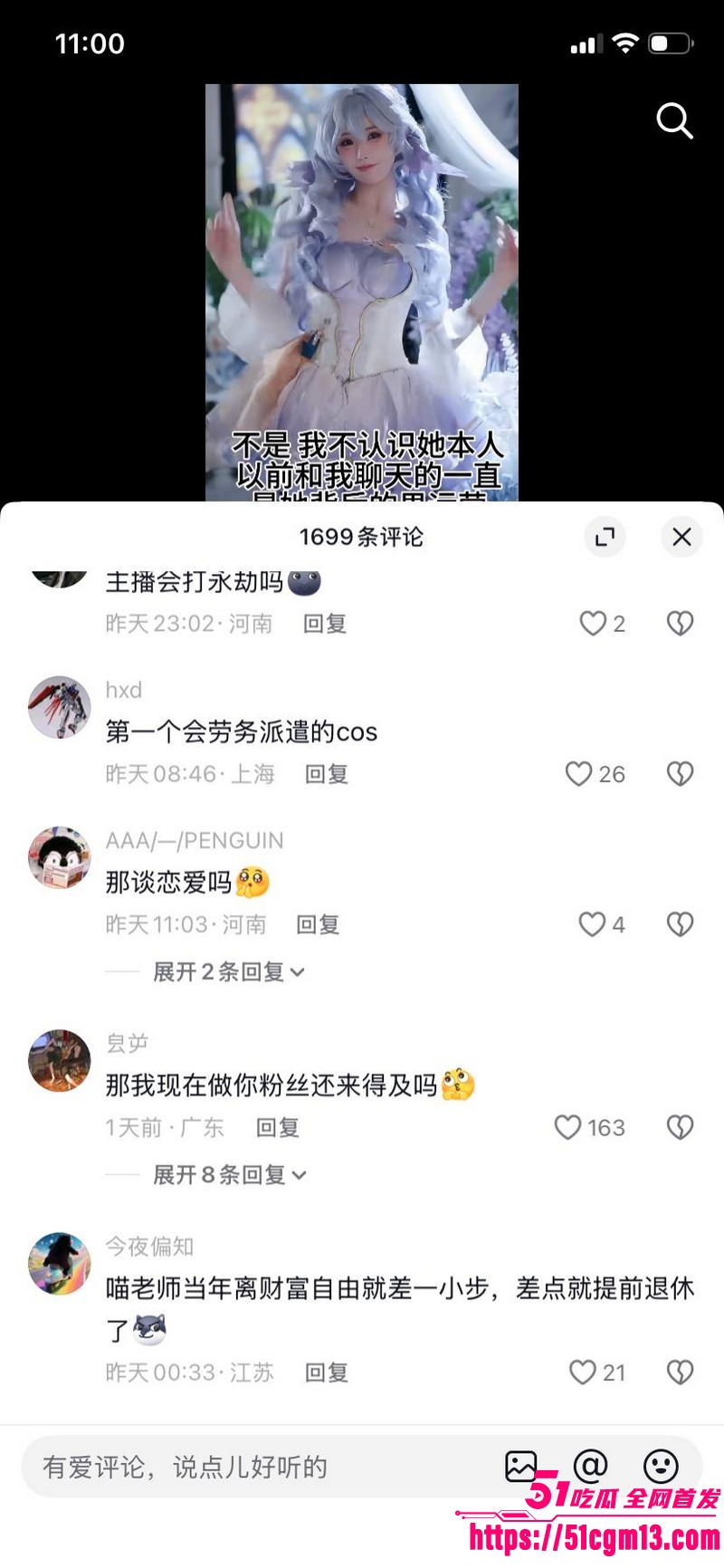
Task: Open hxd's profile avatar
Action: [x=60, y=708]
